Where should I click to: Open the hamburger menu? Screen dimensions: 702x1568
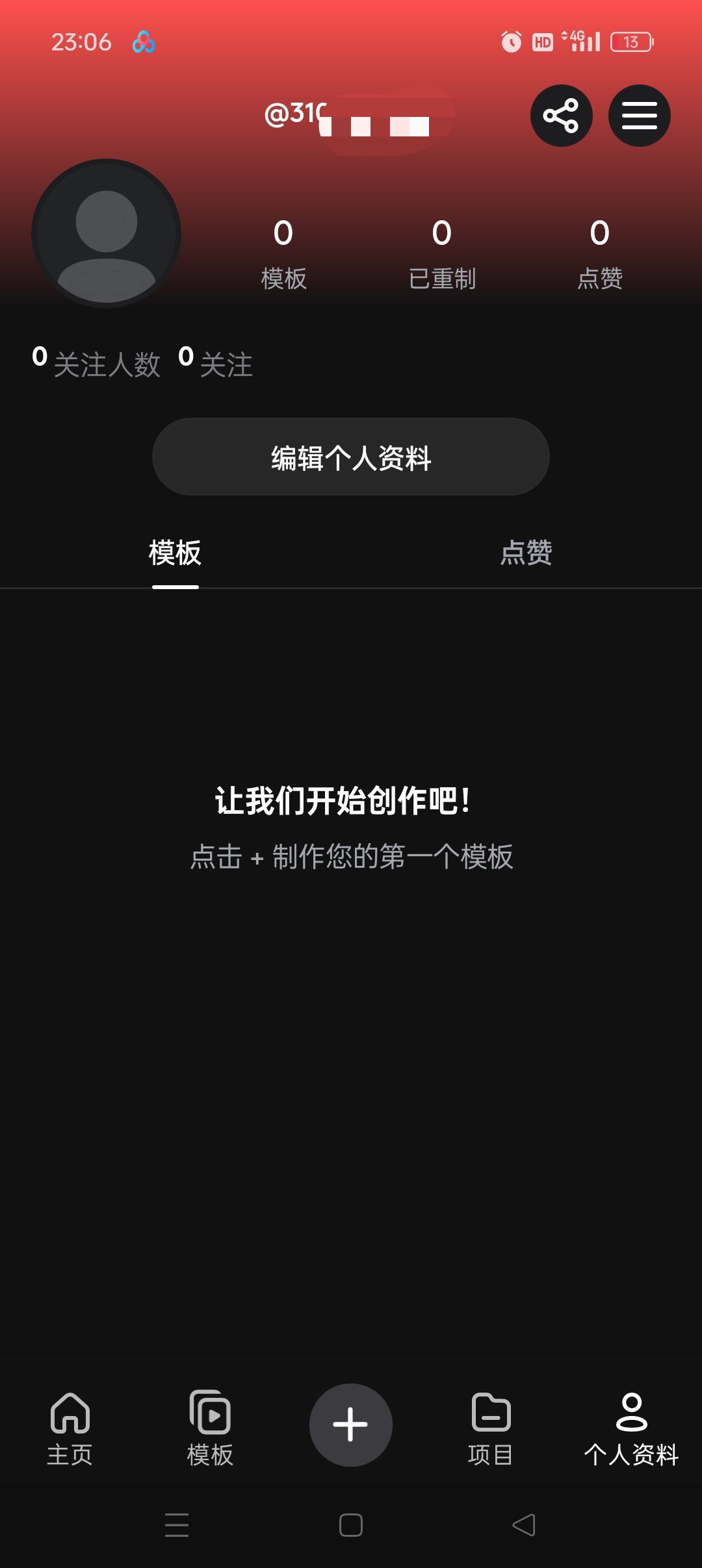click(639, 116)
